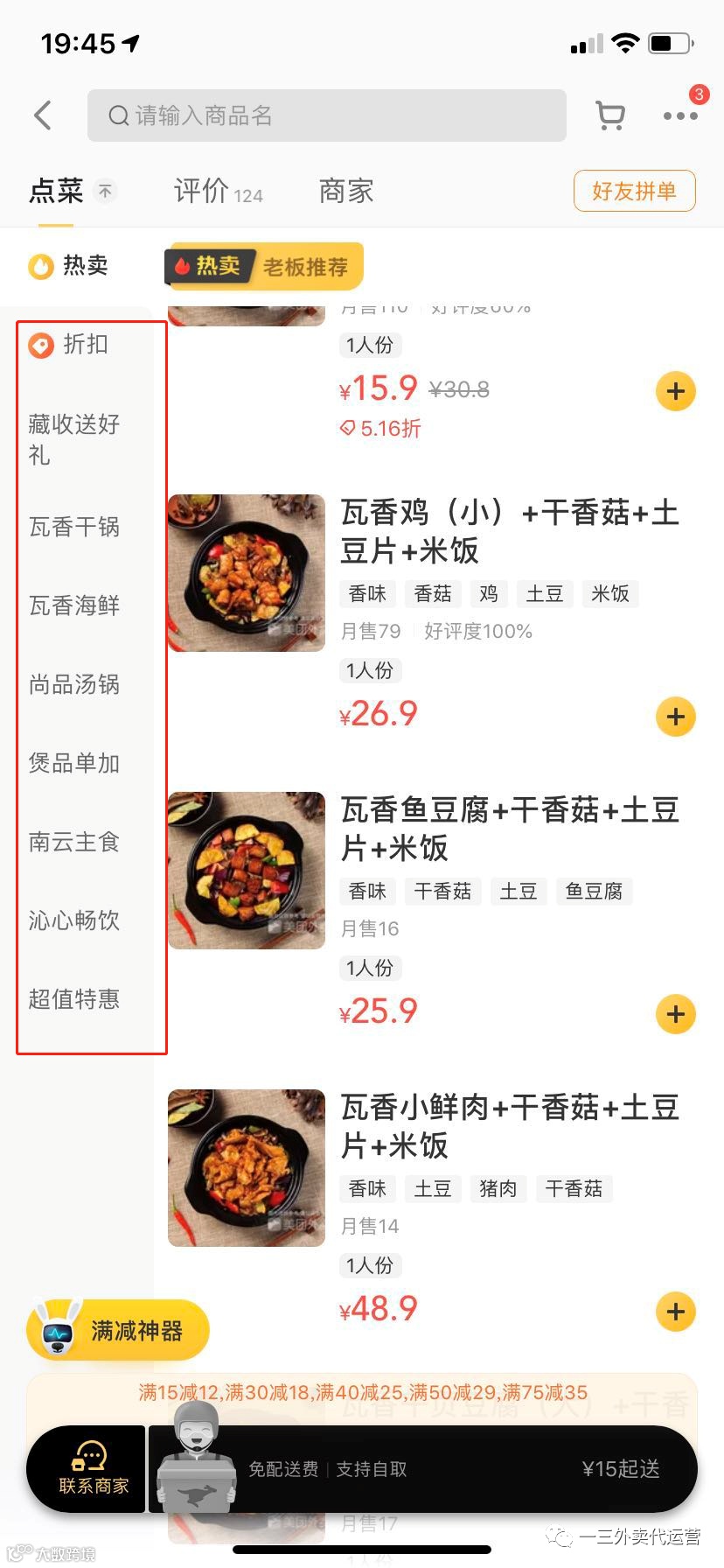The width and height of the screenshot is (724, 1568).
Task: Choose the 尚品汤锅 category
Action: [x=73, y=684]
